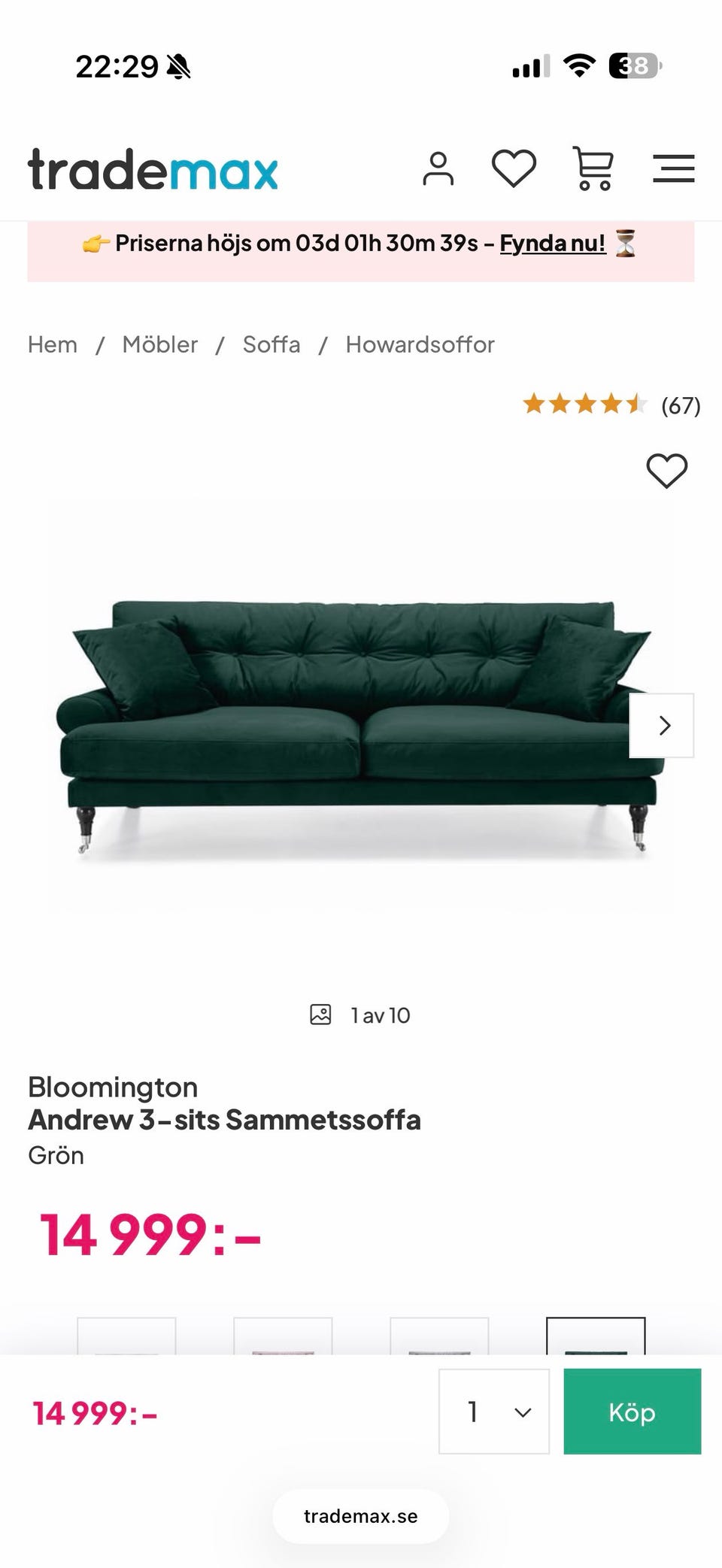
Task: Tap the trademax.se address bar
Action: tap(361, 1516)
